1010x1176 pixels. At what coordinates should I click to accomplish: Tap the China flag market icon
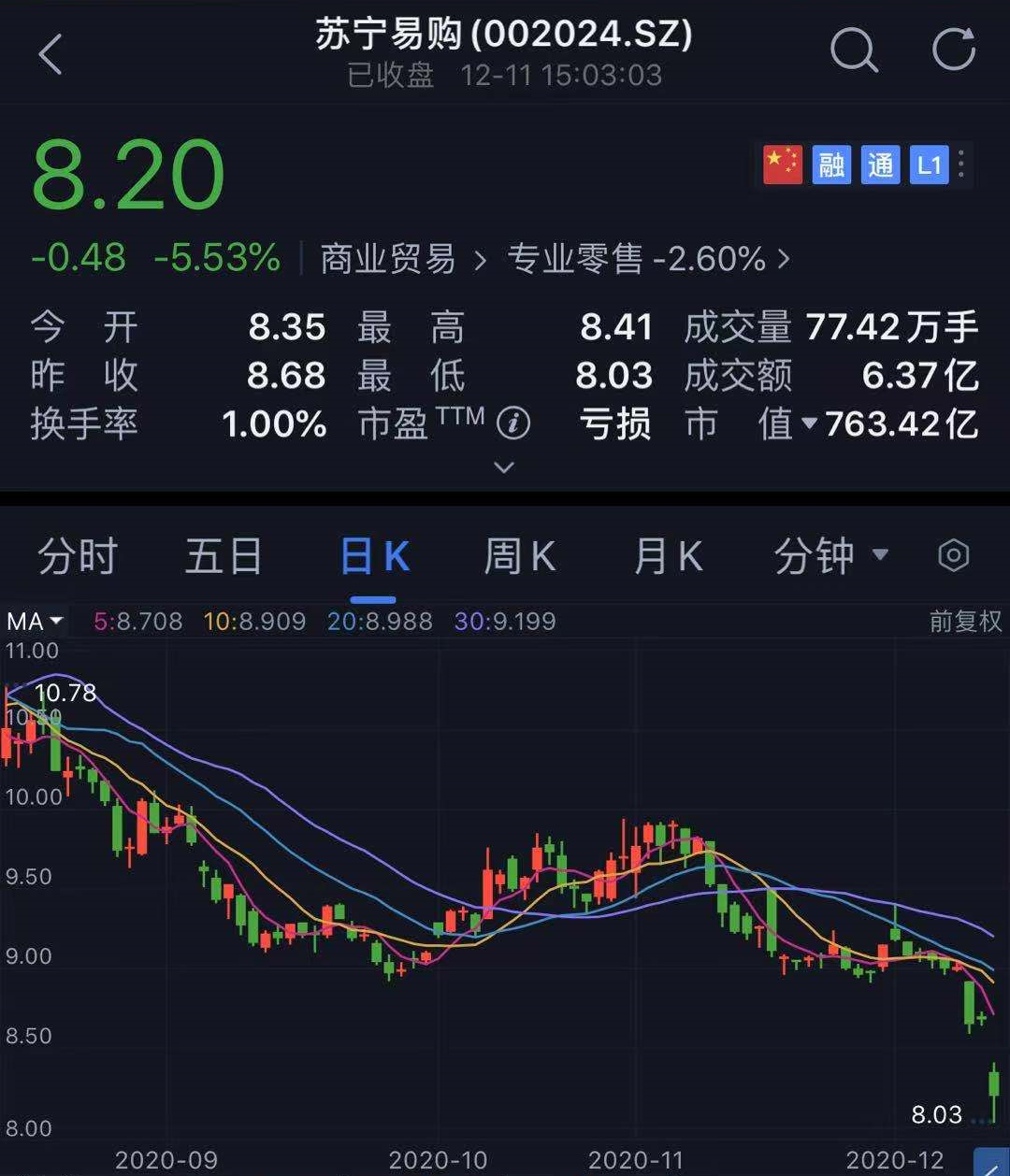coord(783,165)
